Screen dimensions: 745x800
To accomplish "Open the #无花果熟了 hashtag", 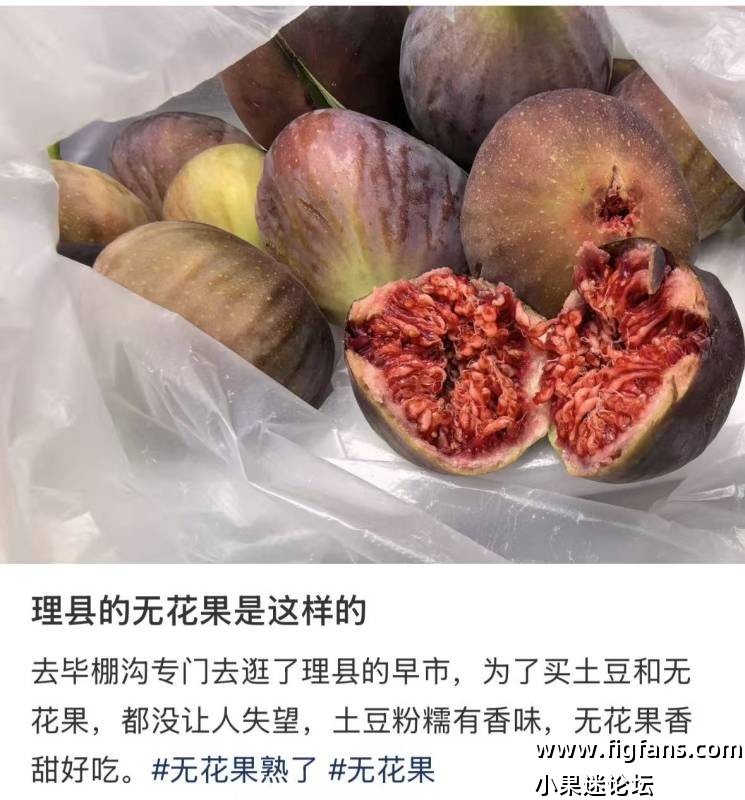I will tap(235, 769).
